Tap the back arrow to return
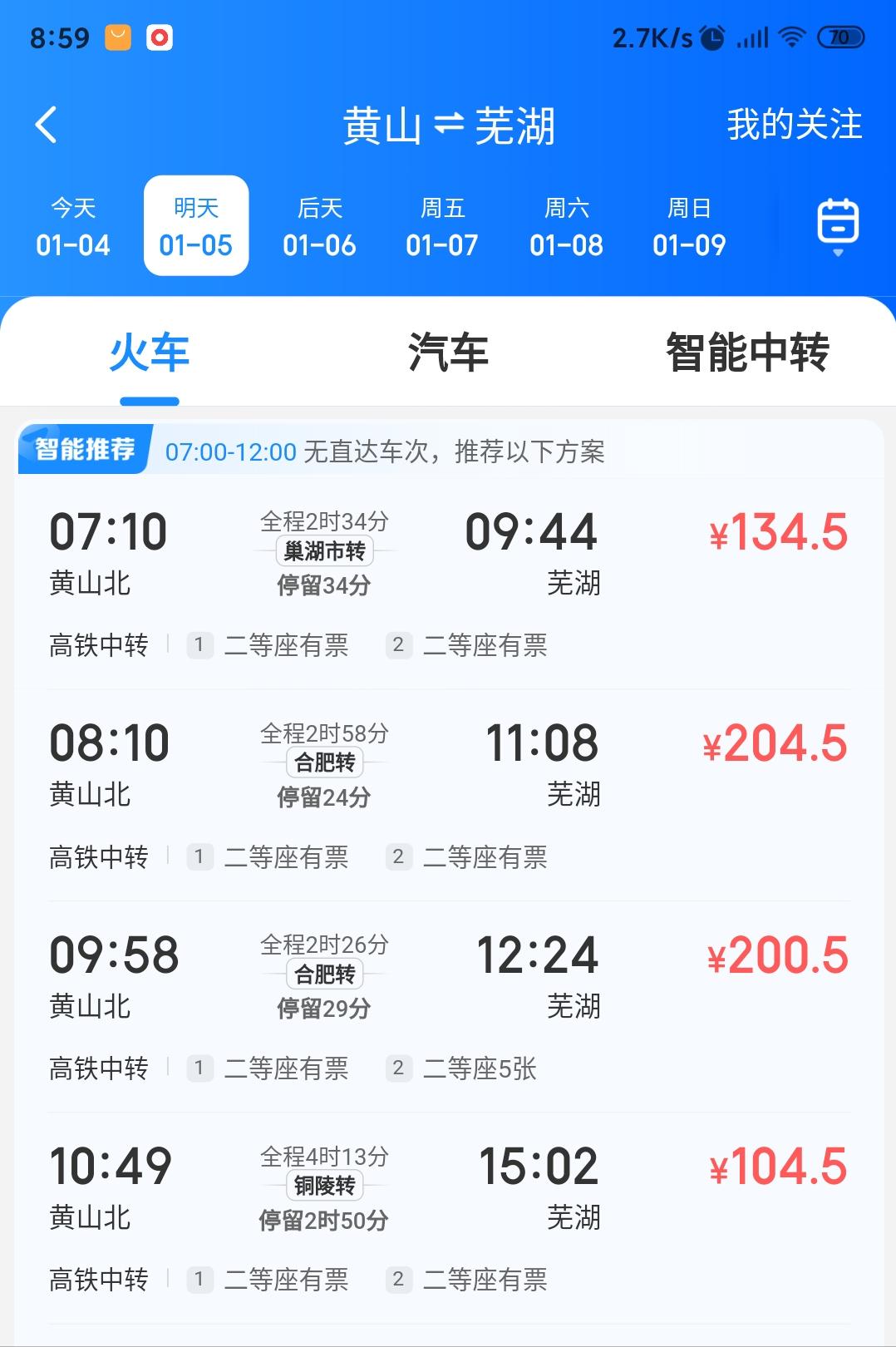Viewport: 896px width, 1347px height. tap(45, 125)
